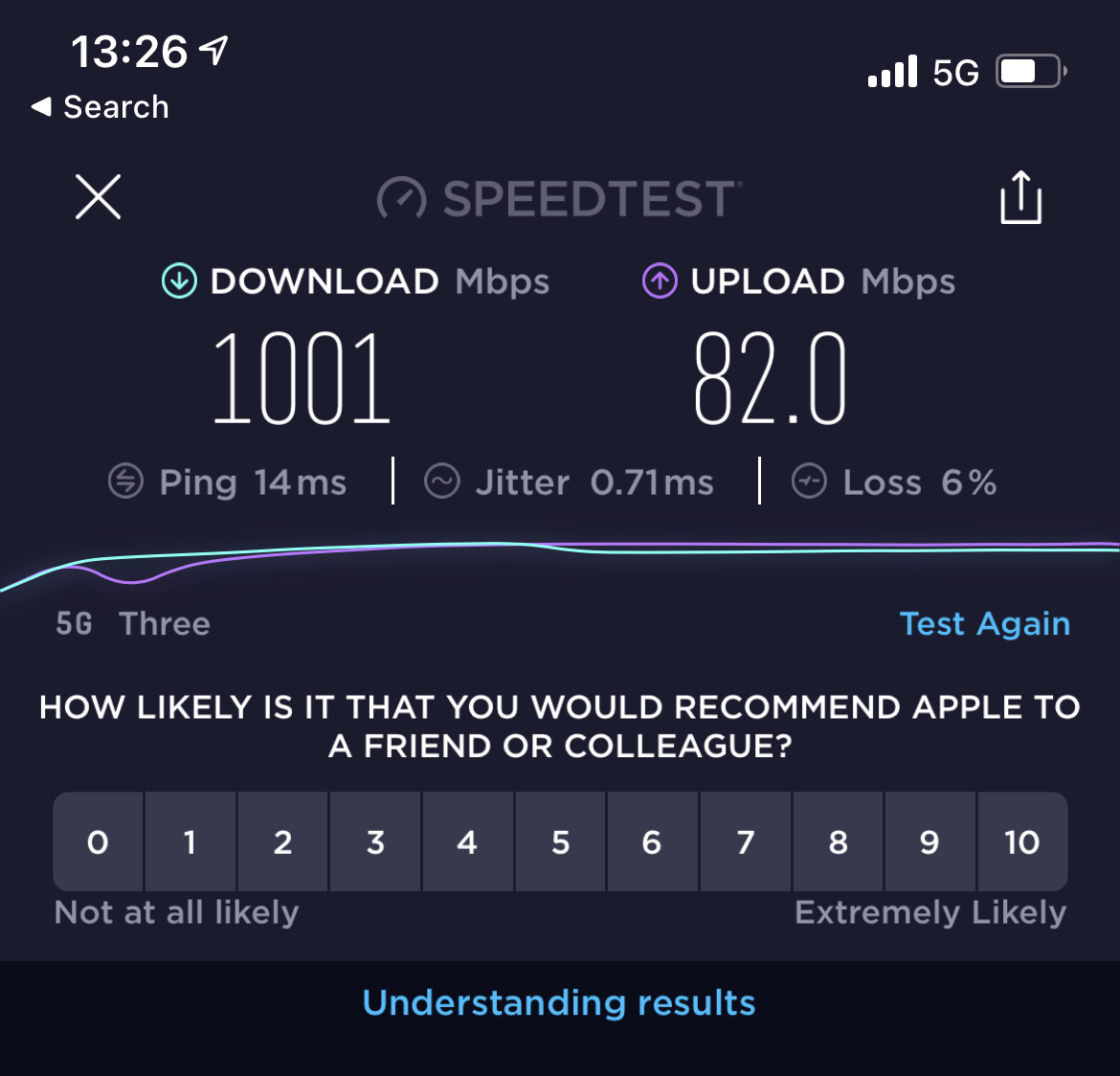1120x1076 pixels.
Task: Select rating 1 on the scale
Action: pos(190,841)
